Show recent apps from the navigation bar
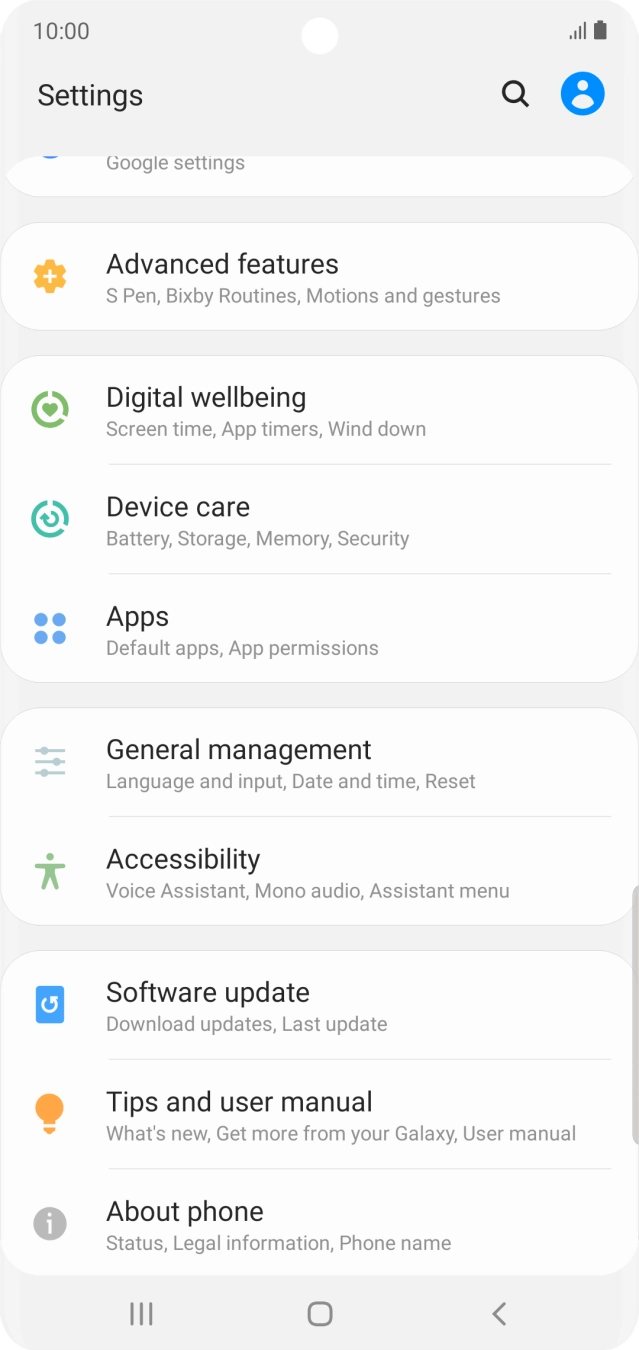639x1350 pixels. pyautogui.click(x=141, y=1313)
